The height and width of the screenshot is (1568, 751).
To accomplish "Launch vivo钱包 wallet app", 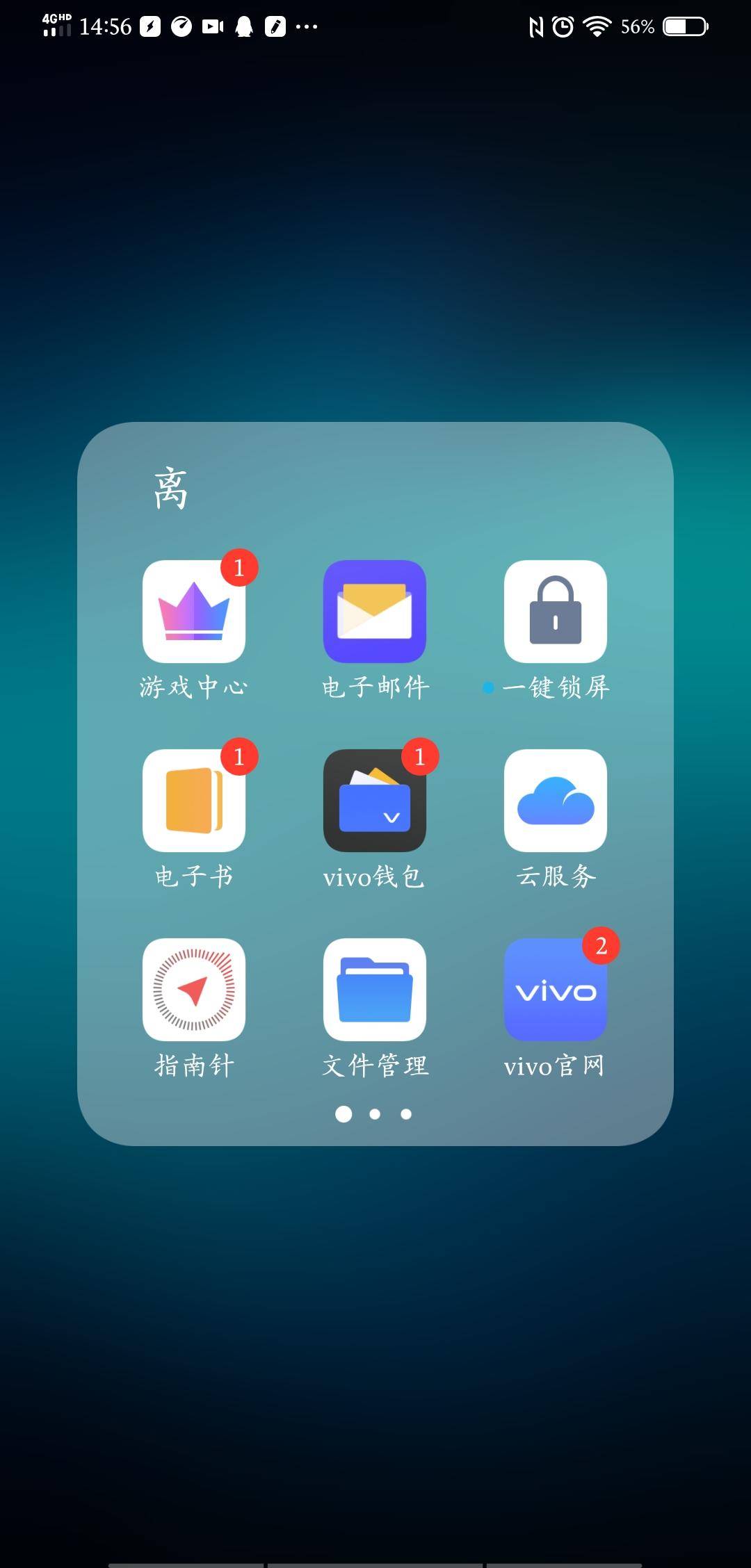I will [x=375, y=801].
